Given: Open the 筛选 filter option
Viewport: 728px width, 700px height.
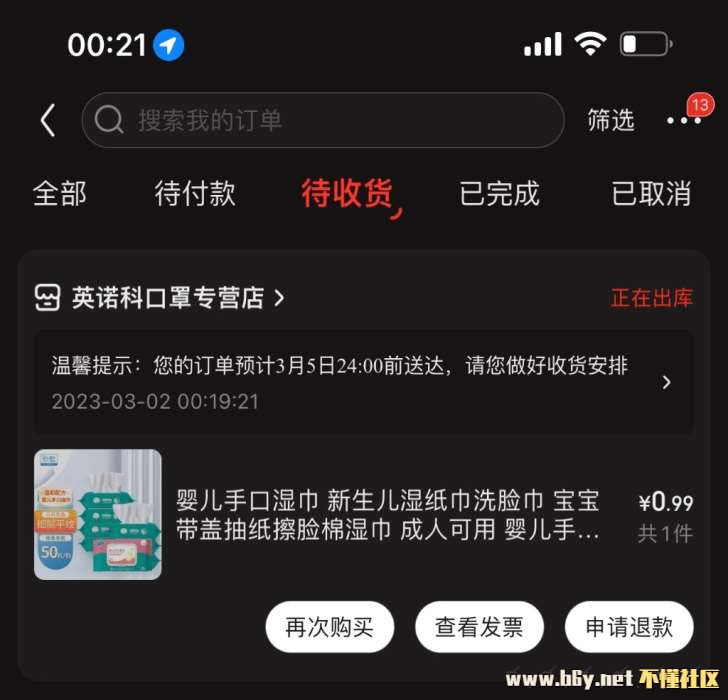Looking at the screenshot, I should 610,121.
